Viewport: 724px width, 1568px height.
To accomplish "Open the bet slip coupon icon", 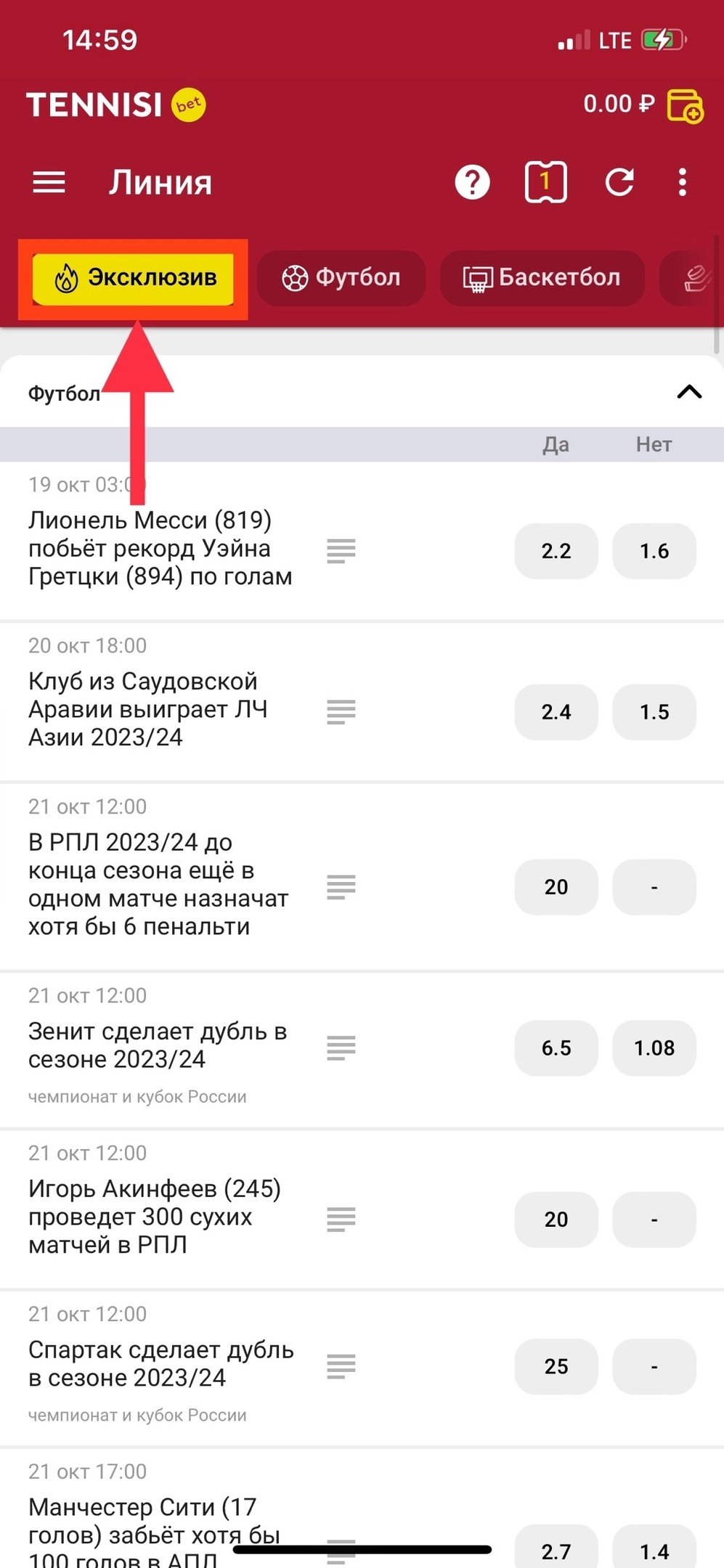I will [545, 182].
